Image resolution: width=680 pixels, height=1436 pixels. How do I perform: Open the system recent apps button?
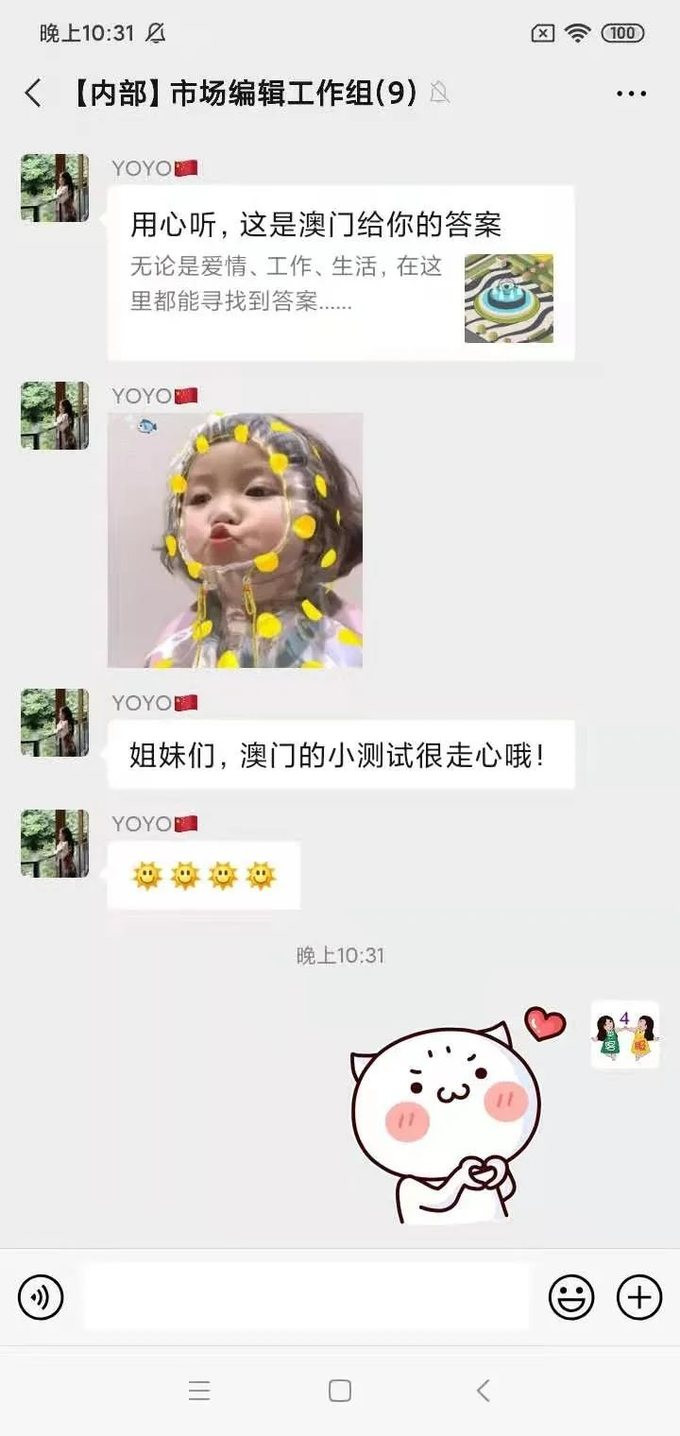(199, 1390)
